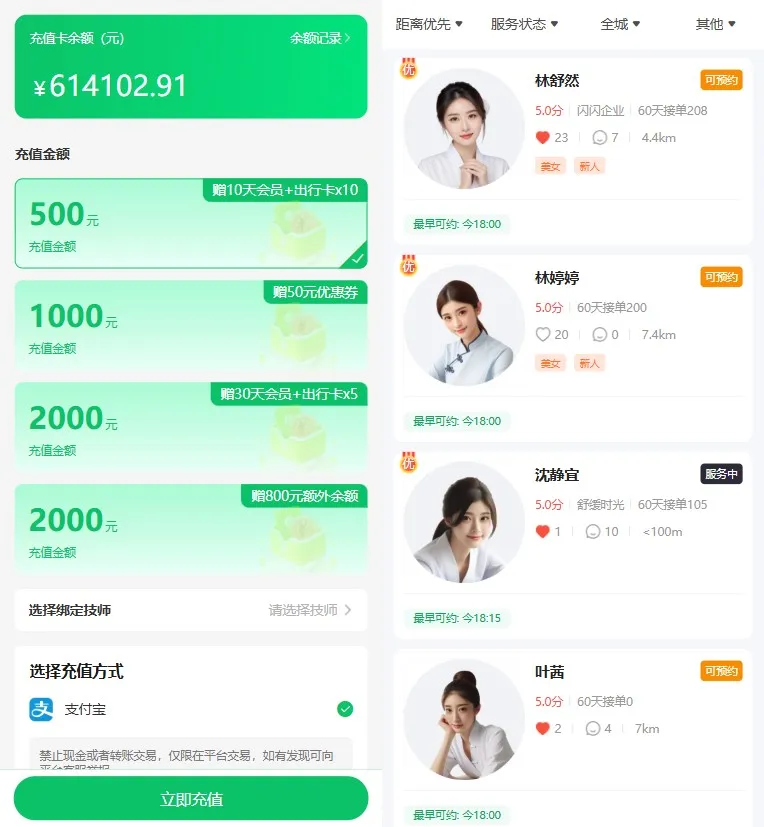Open the 全城 area filter dropdown
This screenshot has height=827, width=764.
(620, 24)
